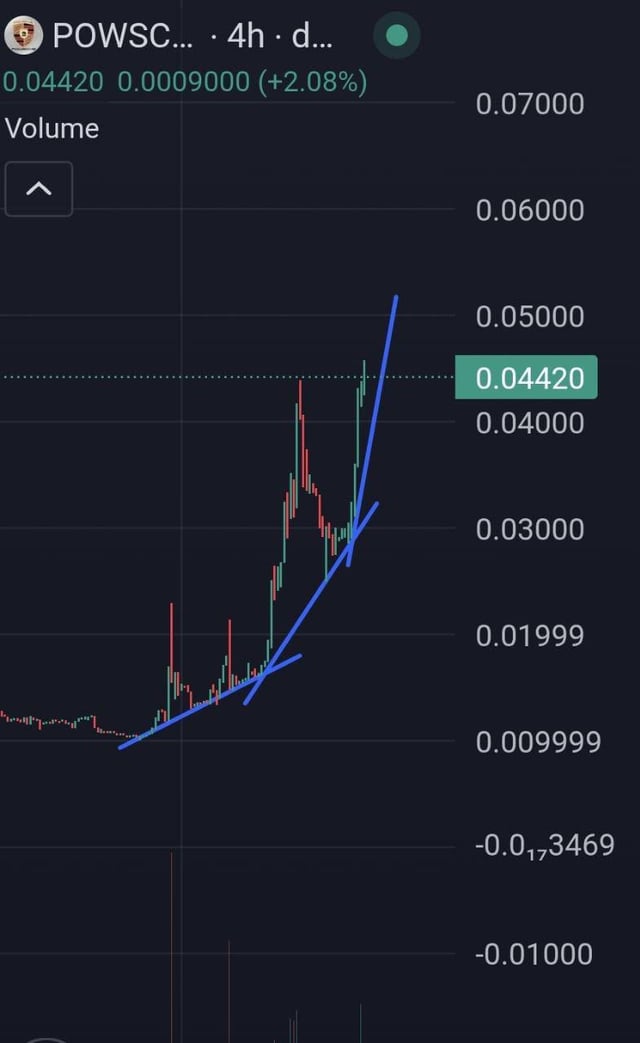Tap the green market status dot
This screenshot has height=1043, width=640.
[396, 37]
